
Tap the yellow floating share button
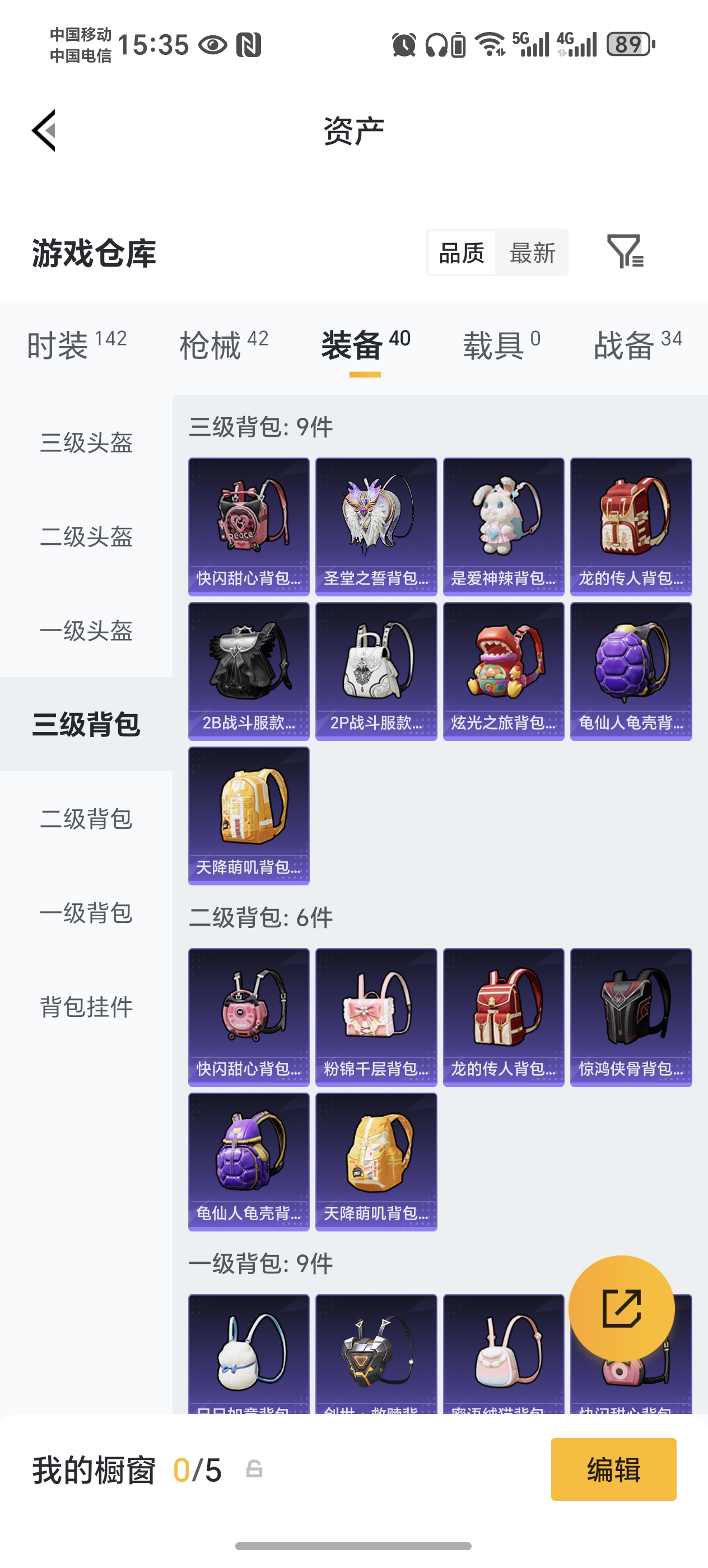click(x=621, y=1308)
